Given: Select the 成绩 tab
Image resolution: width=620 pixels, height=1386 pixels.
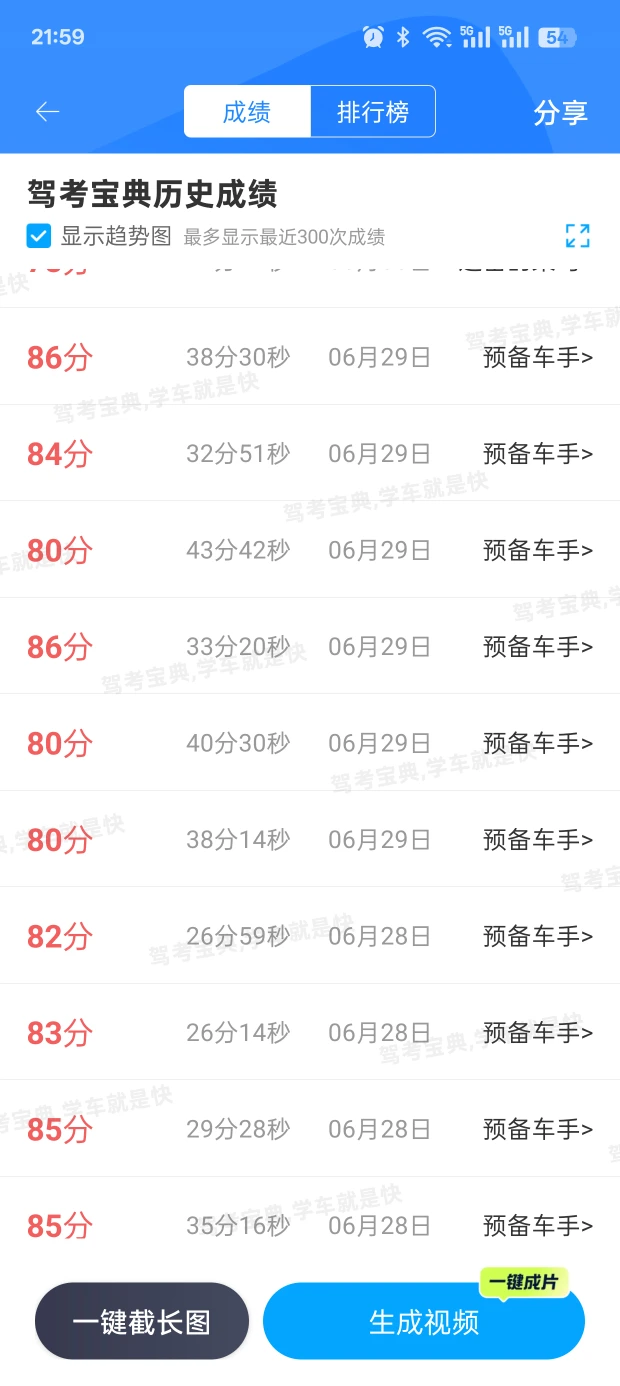Looking at the screenshot, I should pyautogui.click(x=247, y=112).
